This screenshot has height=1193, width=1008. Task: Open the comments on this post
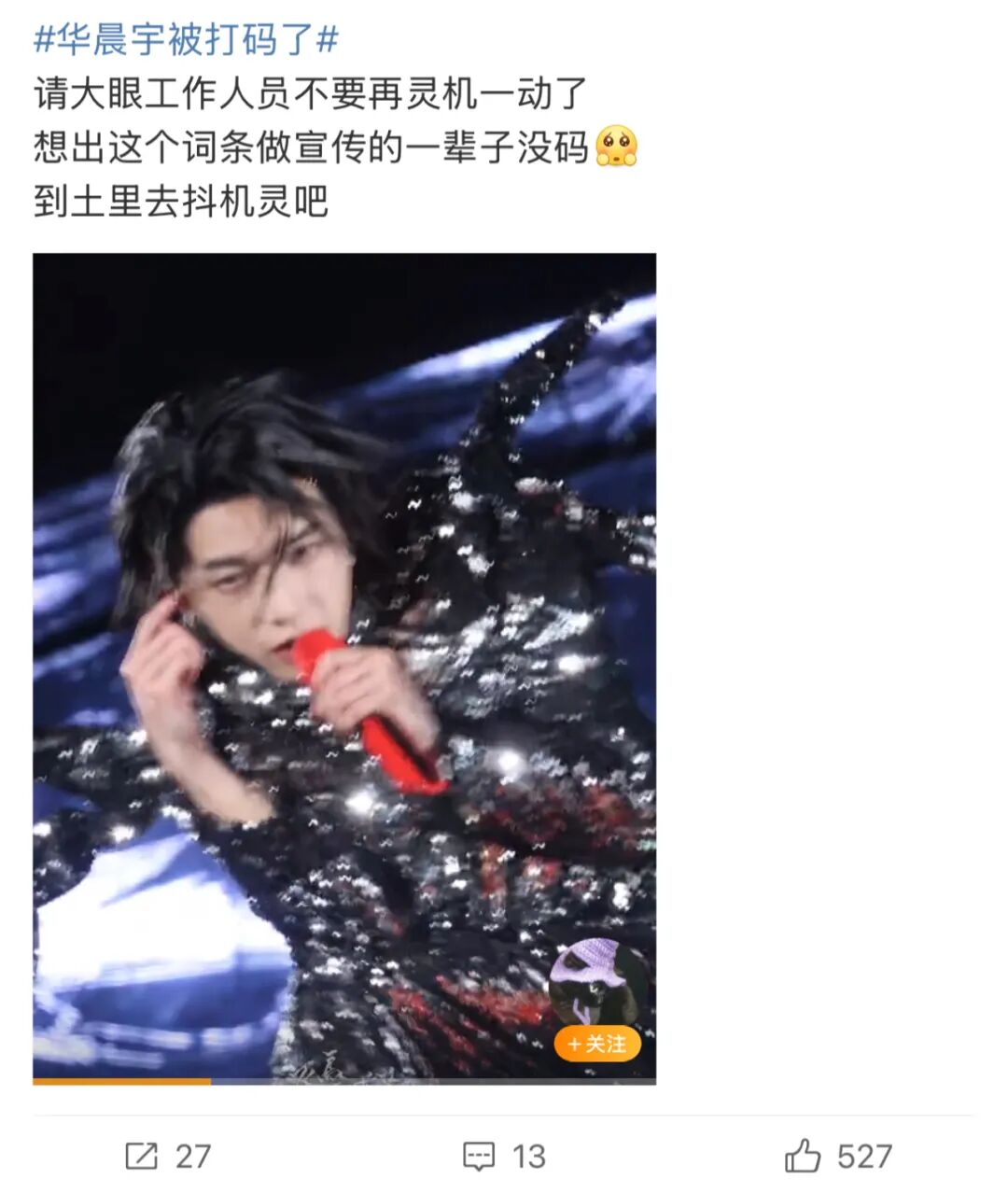[x=504, y=1157]
